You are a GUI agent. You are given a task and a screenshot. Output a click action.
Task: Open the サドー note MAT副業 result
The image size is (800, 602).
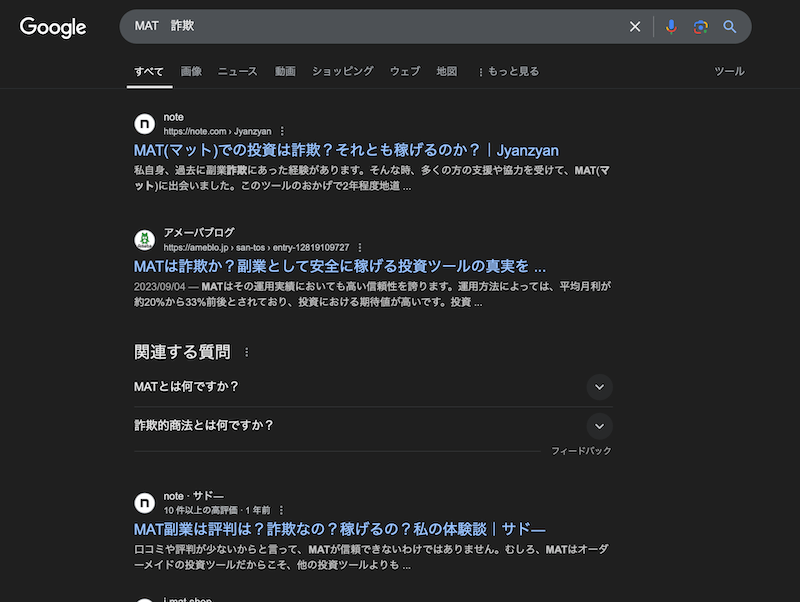pos(340,529)
